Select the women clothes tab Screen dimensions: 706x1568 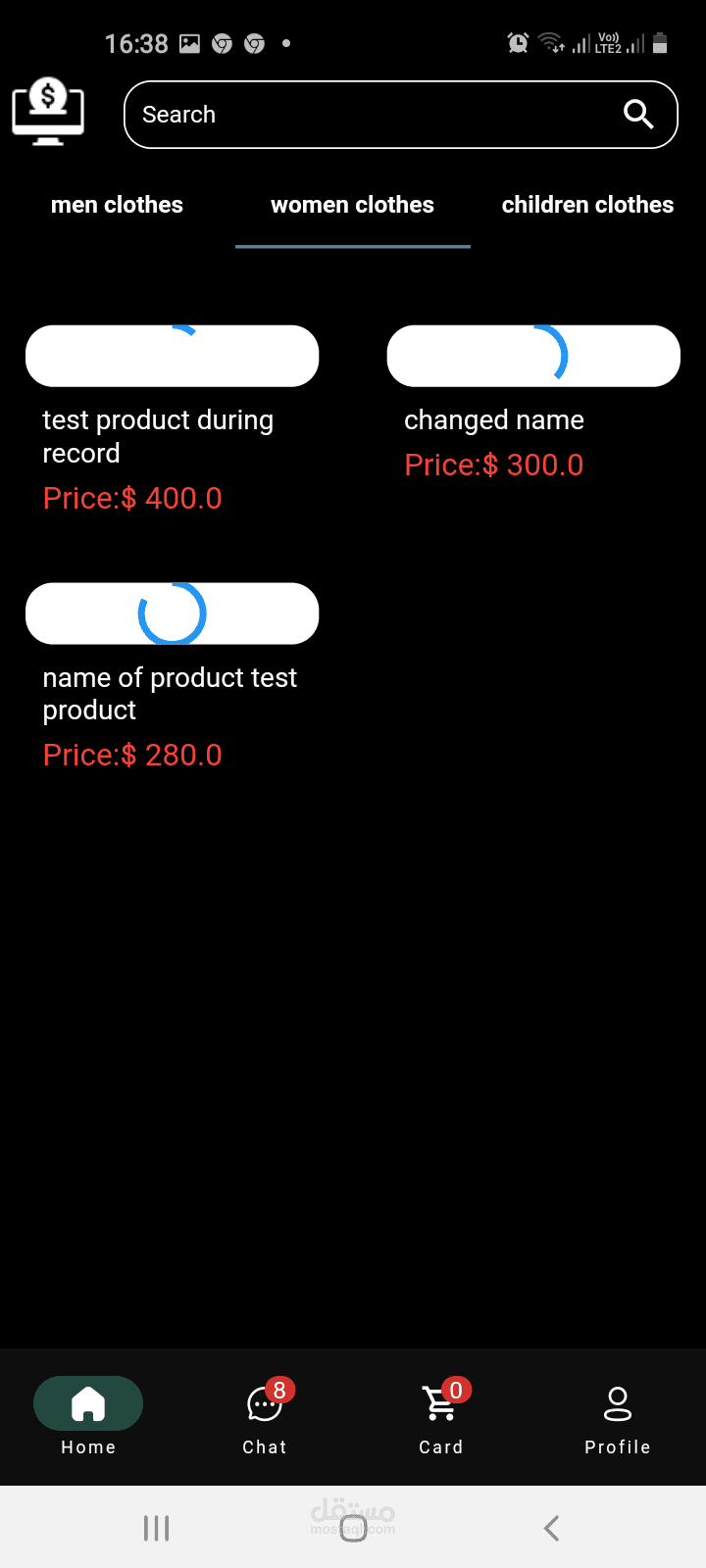tap(352, 205)
